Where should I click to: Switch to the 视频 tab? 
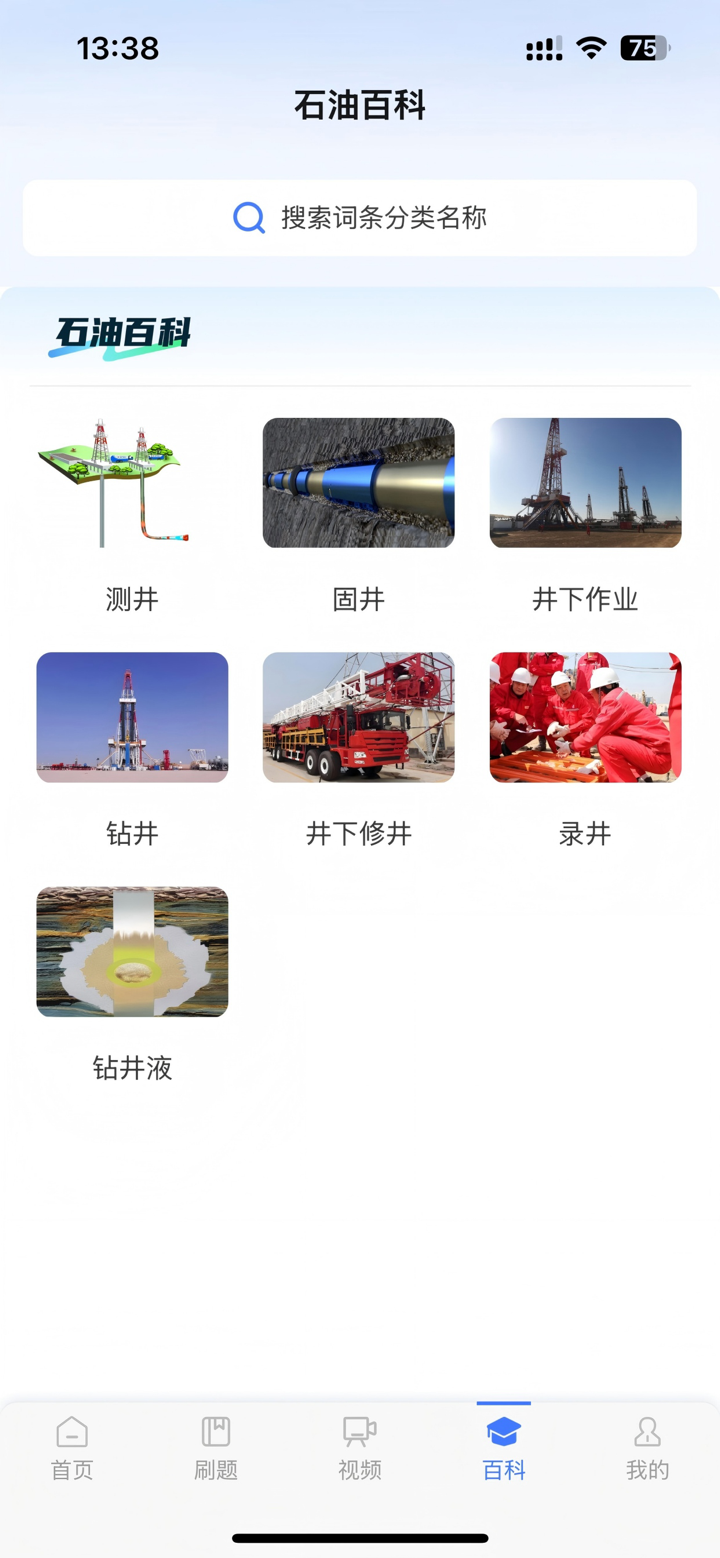click(x=360, y=1448)
